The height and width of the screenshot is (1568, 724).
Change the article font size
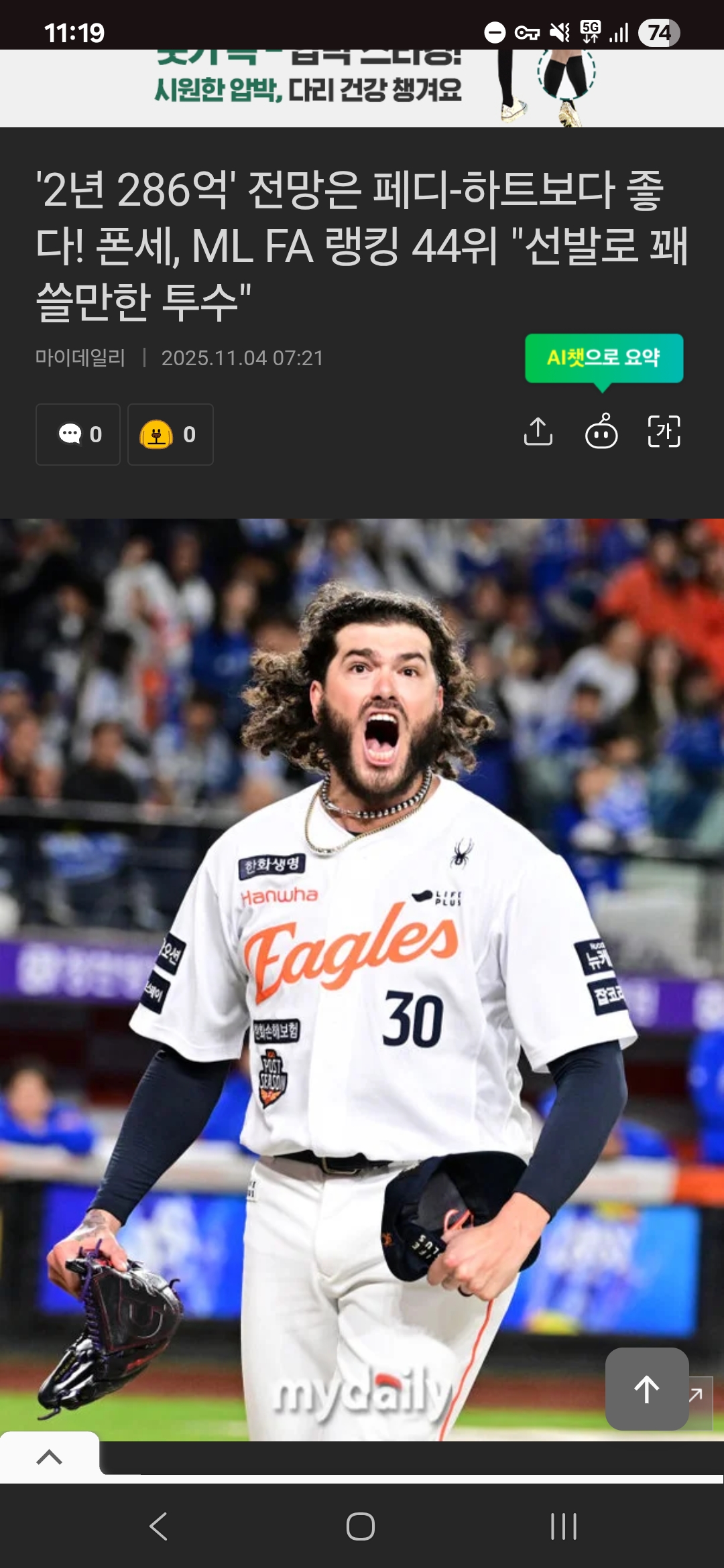664,432
